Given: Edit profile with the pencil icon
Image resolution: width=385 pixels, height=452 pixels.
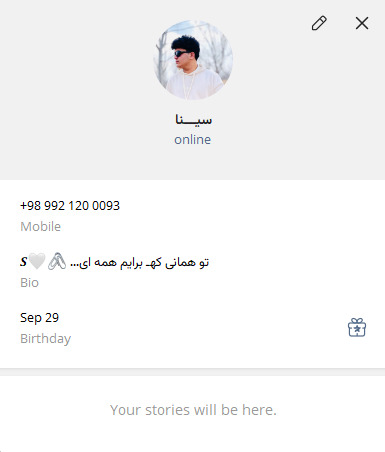Looking at the screenshot, I should pyautogui.click(x=319, y=23).
